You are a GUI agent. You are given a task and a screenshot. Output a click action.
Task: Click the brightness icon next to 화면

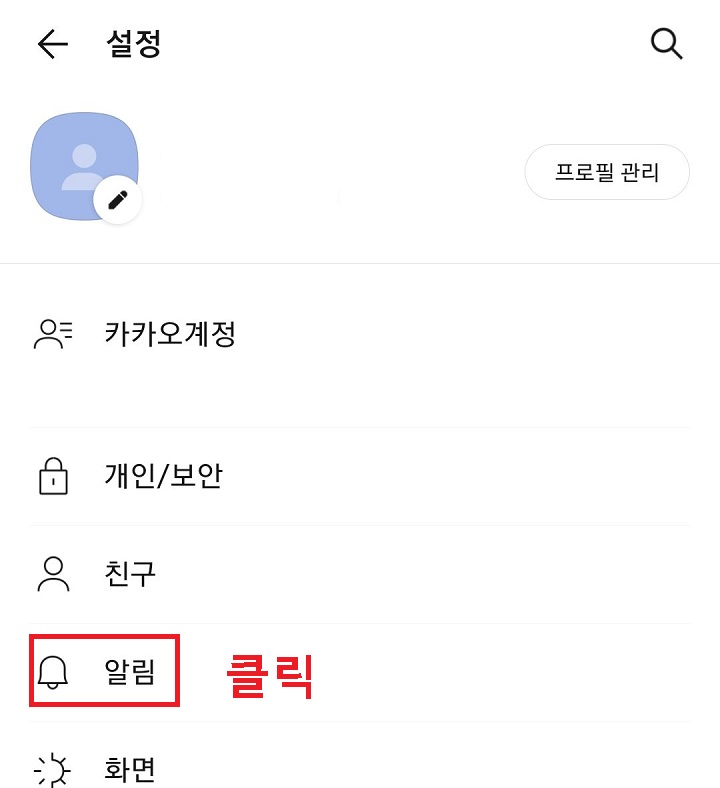click(54, 770)
